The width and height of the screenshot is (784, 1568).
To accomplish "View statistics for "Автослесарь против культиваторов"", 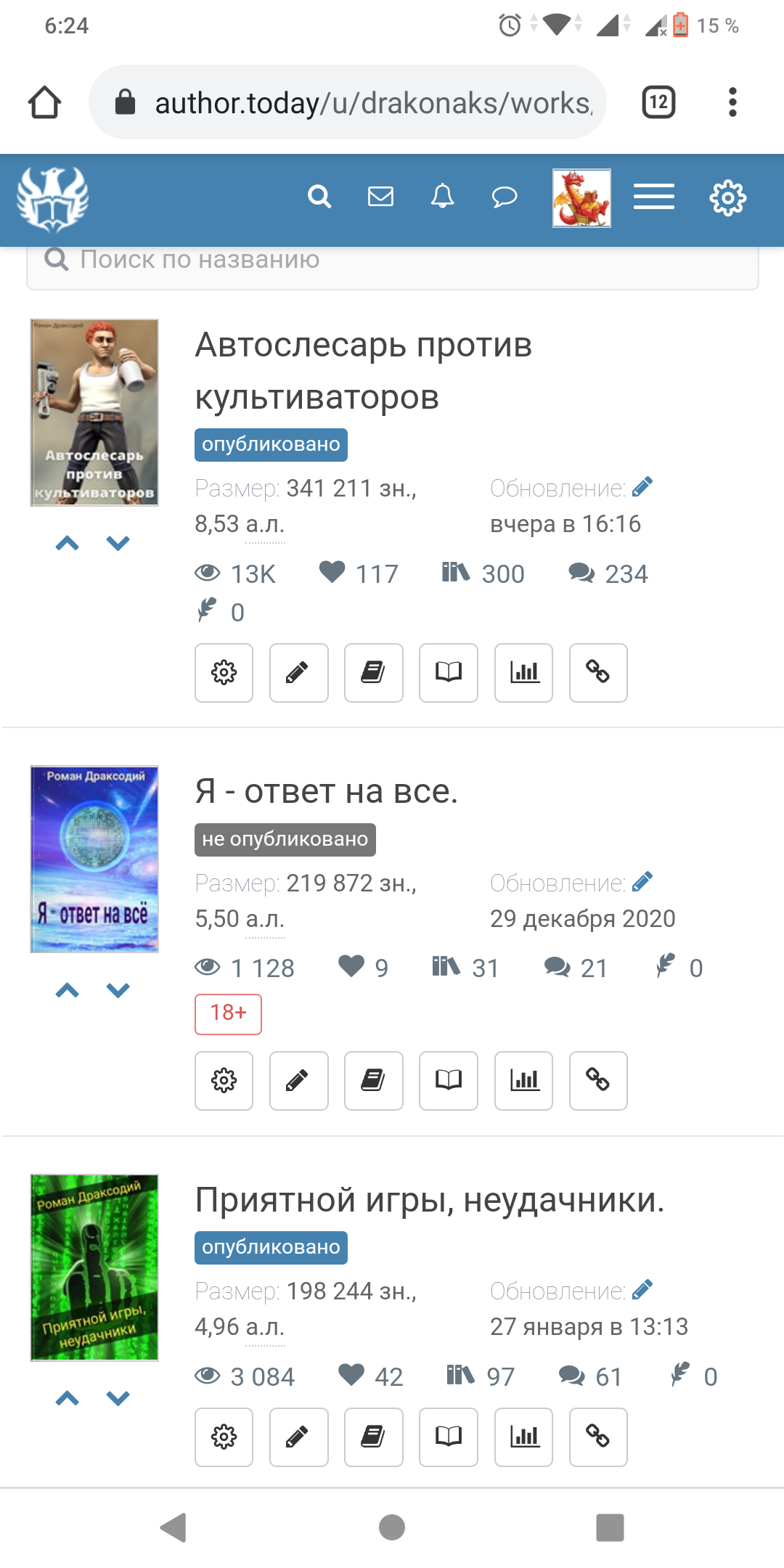I will point(523,673).
